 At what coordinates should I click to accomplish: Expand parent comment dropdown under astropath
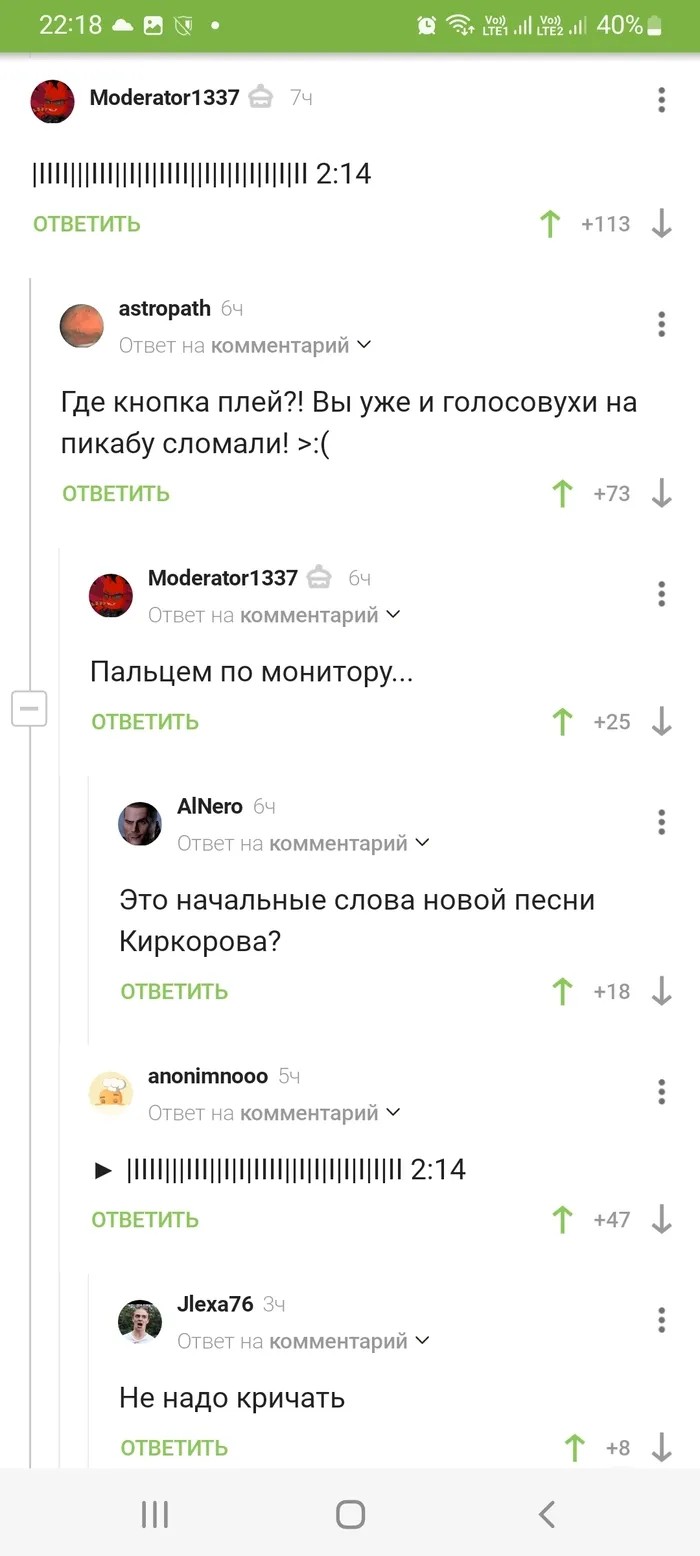pyautogui.click(x=364, y=345)
